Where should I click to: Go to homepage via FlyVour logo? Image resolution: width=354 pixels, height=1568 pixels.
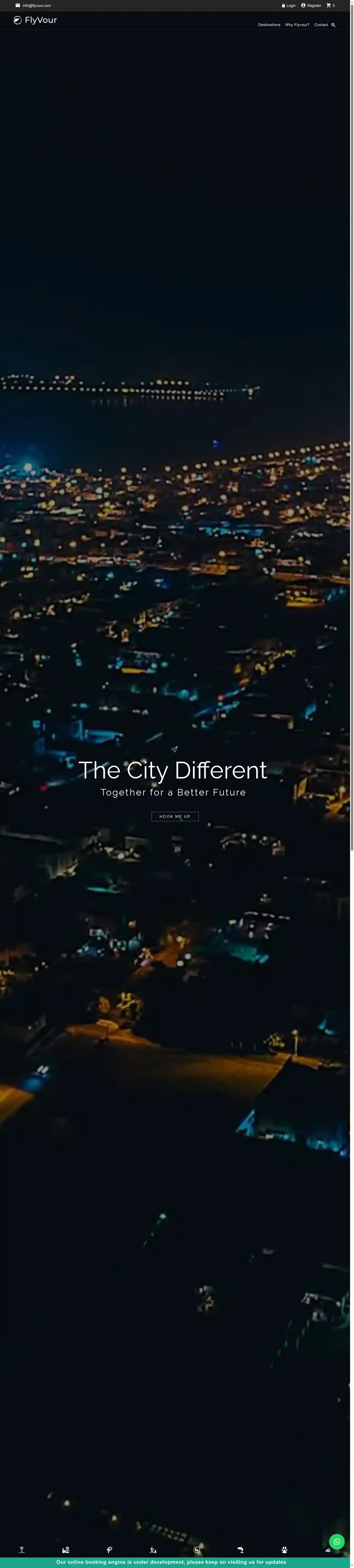click(35, 20)
